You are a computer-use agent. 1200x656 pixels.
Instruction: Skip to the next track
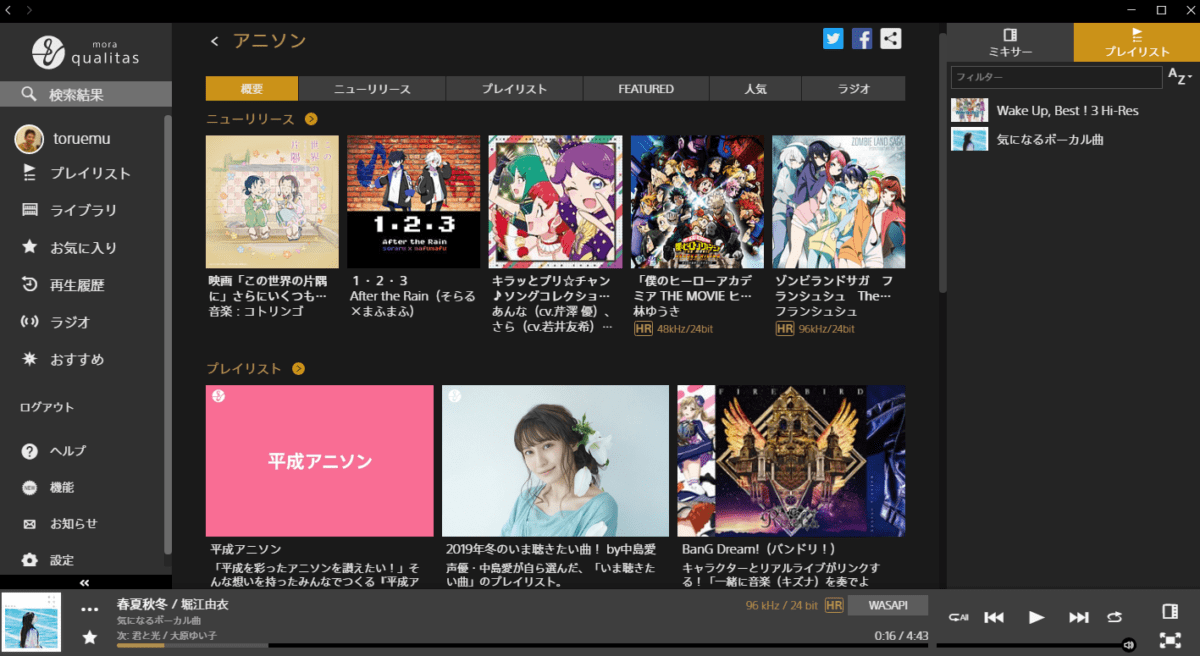coord(1078,617)
